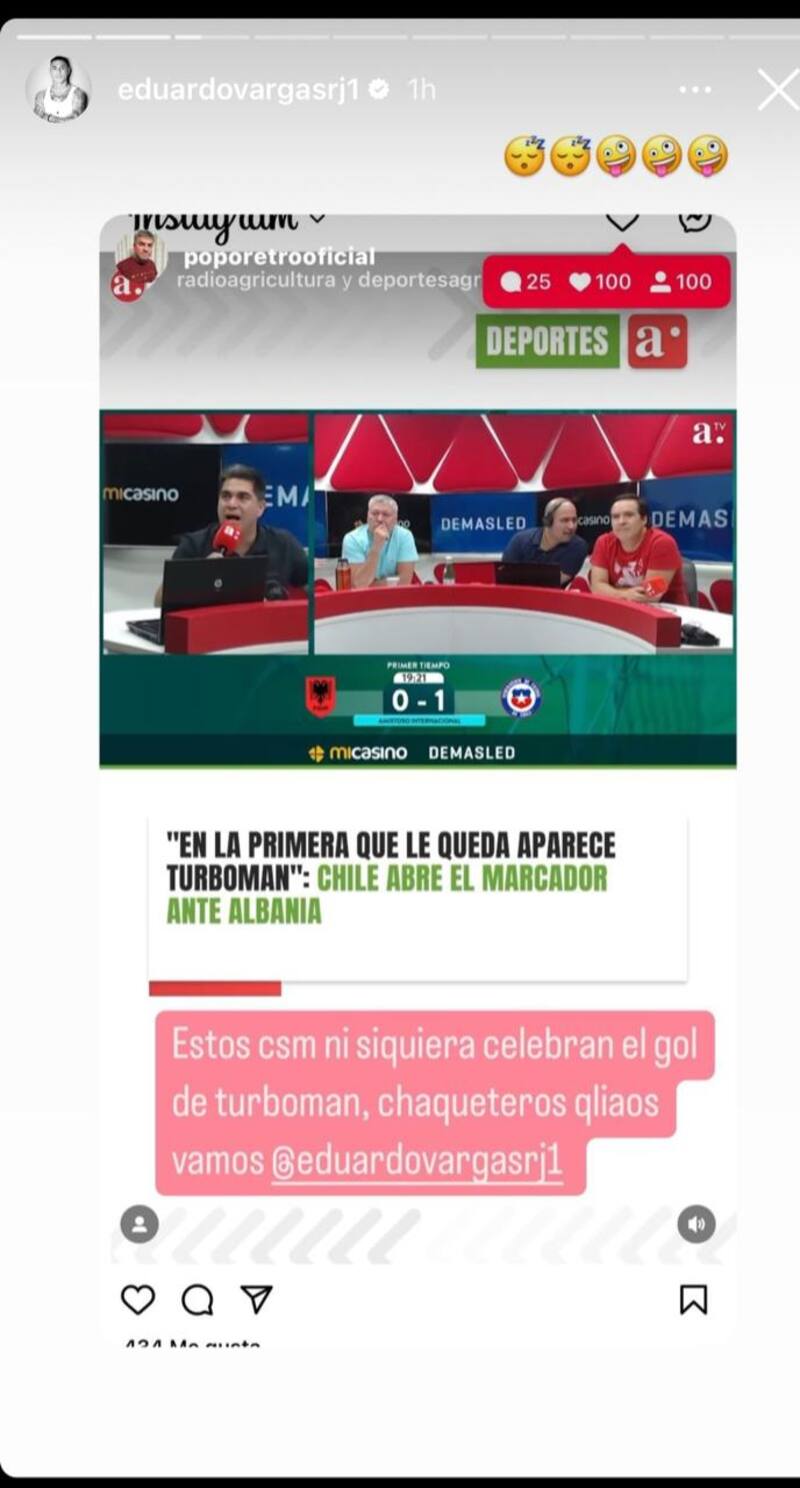Viewport: 800px width, 1488px height.
Task: Open the story's three-dot options menu
Action: point(695,90)
